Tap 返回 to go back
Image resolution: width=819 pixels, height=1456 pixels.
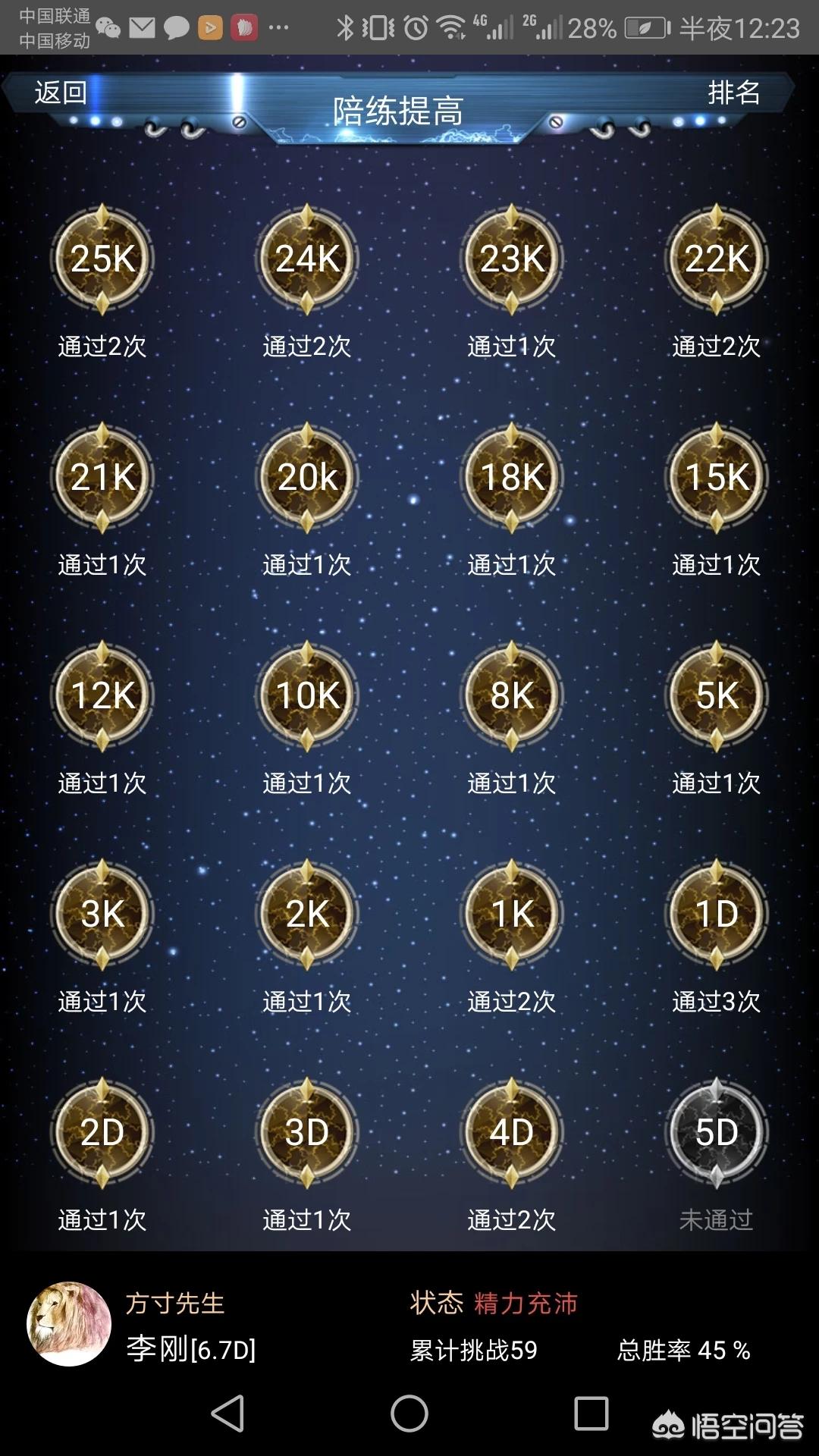61,93
